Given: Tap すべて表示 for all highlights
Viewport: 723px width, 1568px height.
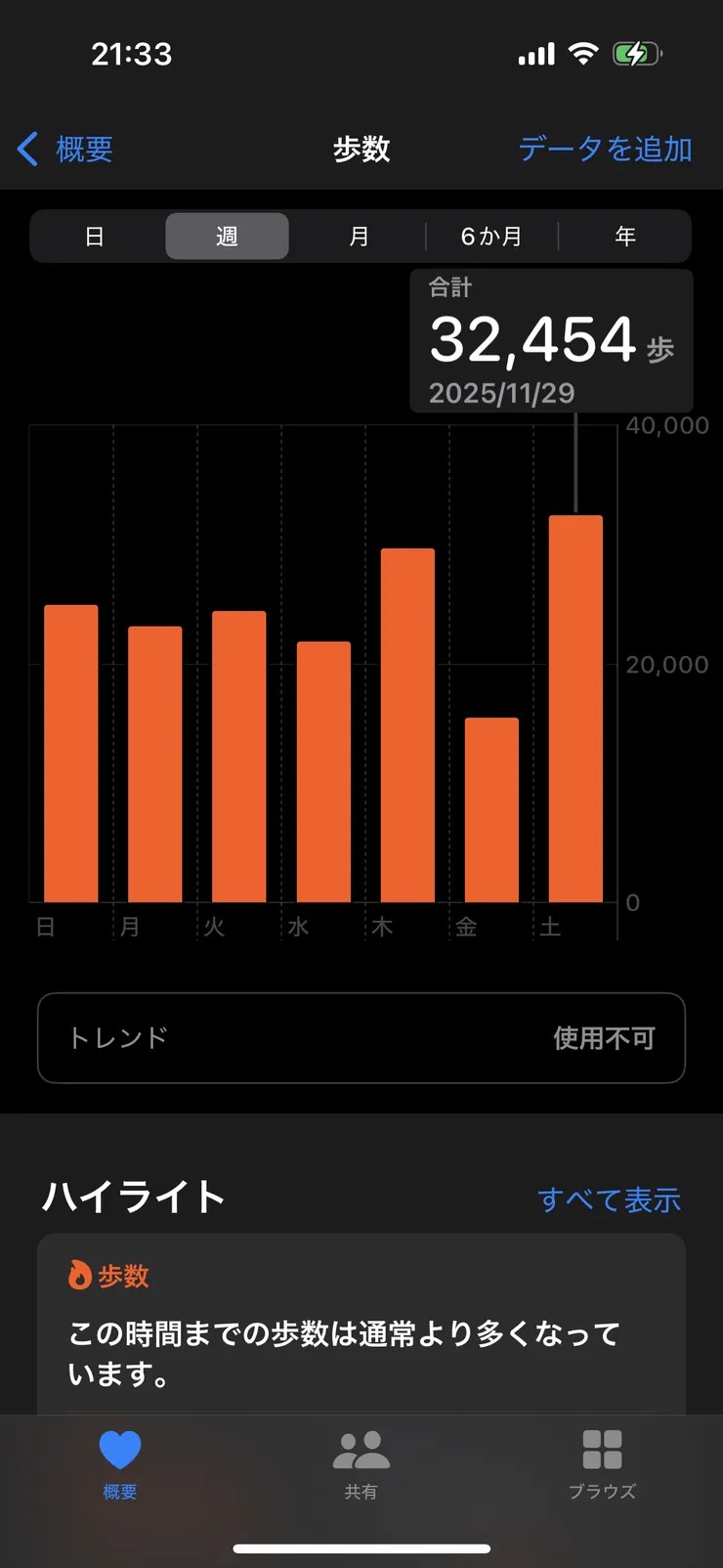Looking at the screenshot, I should click(609, 1199).
